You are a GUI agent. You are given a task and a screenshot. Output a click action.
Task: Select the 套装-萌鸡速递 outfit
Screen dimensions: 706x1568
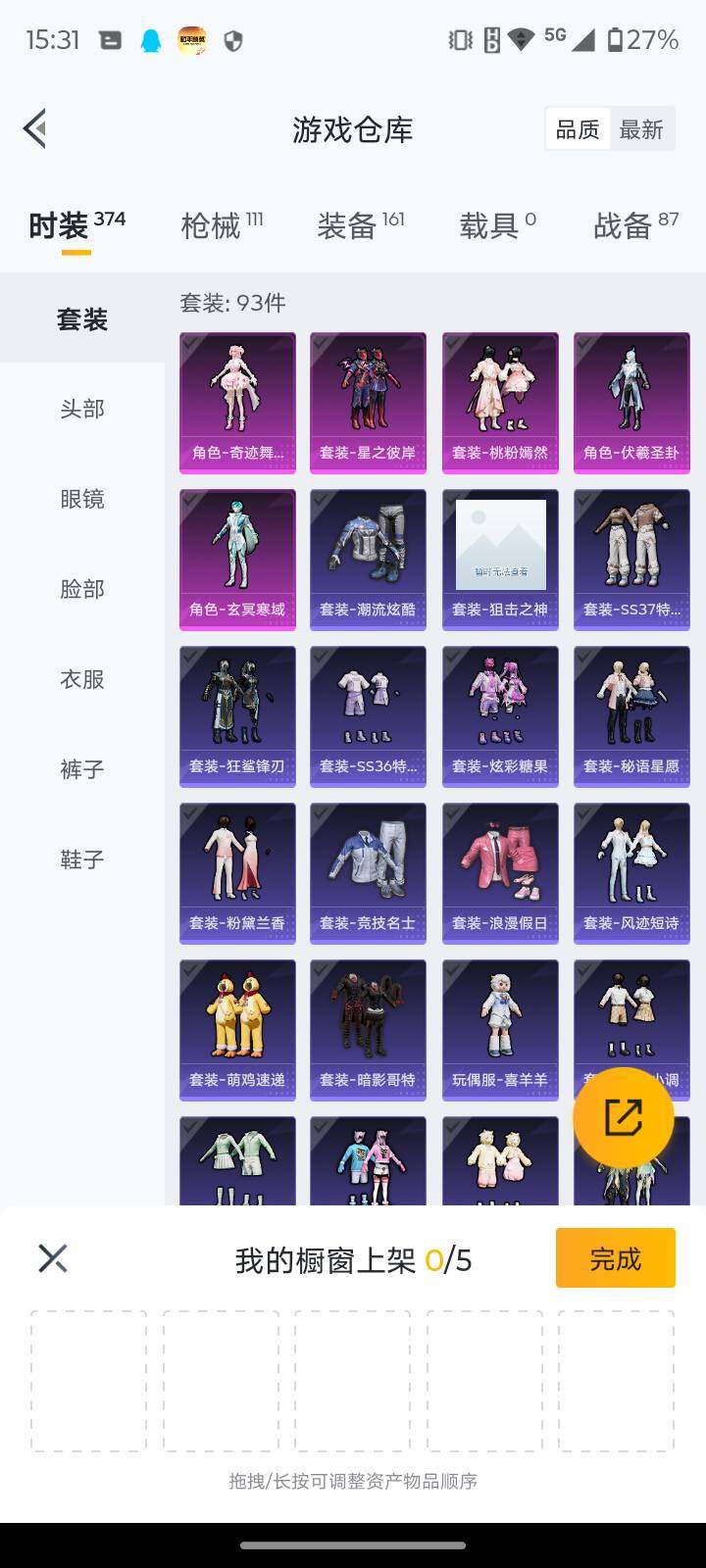click(x=237, y=1030)
